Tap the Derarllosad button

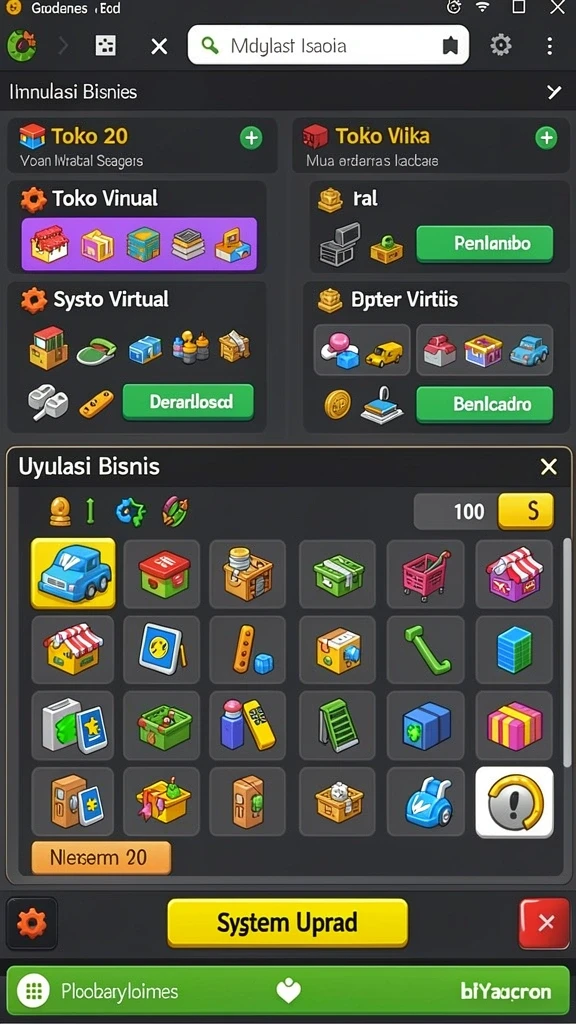[188, 402]
